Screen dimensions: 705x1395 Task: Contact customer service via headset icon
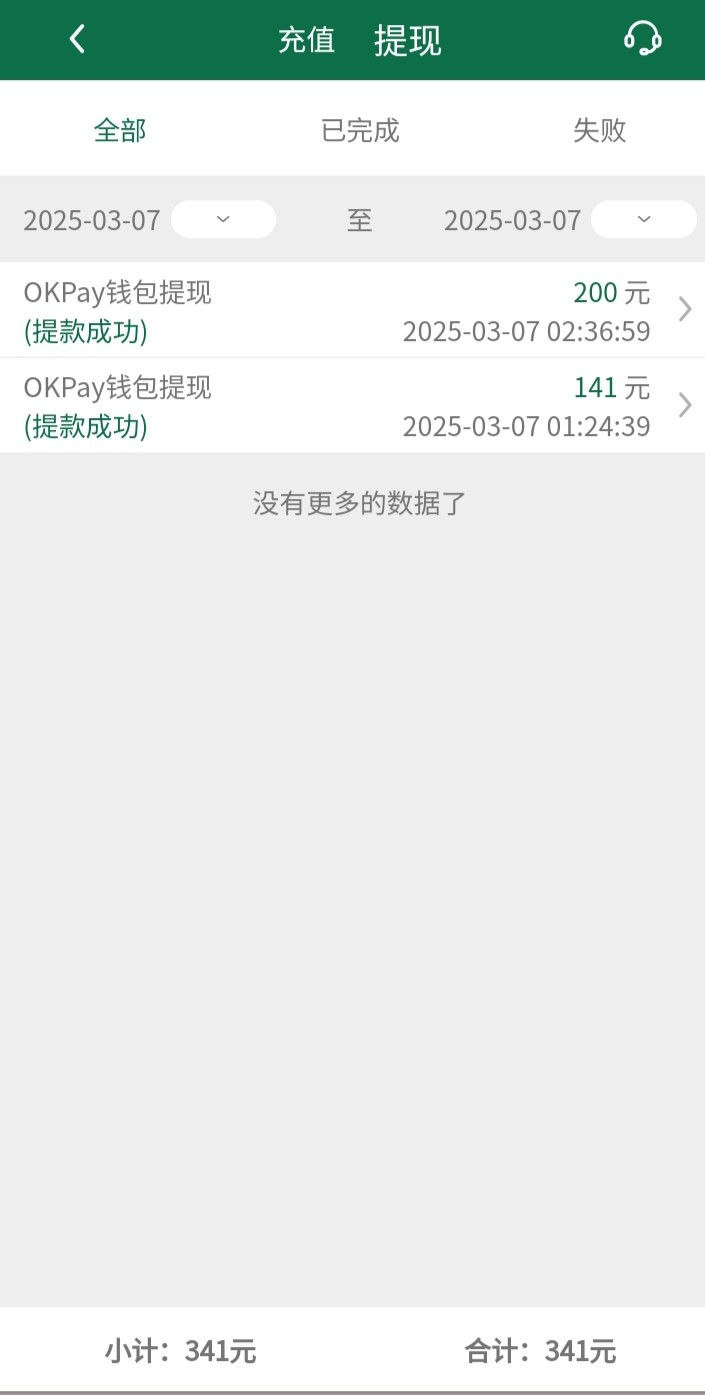[642, 40]
